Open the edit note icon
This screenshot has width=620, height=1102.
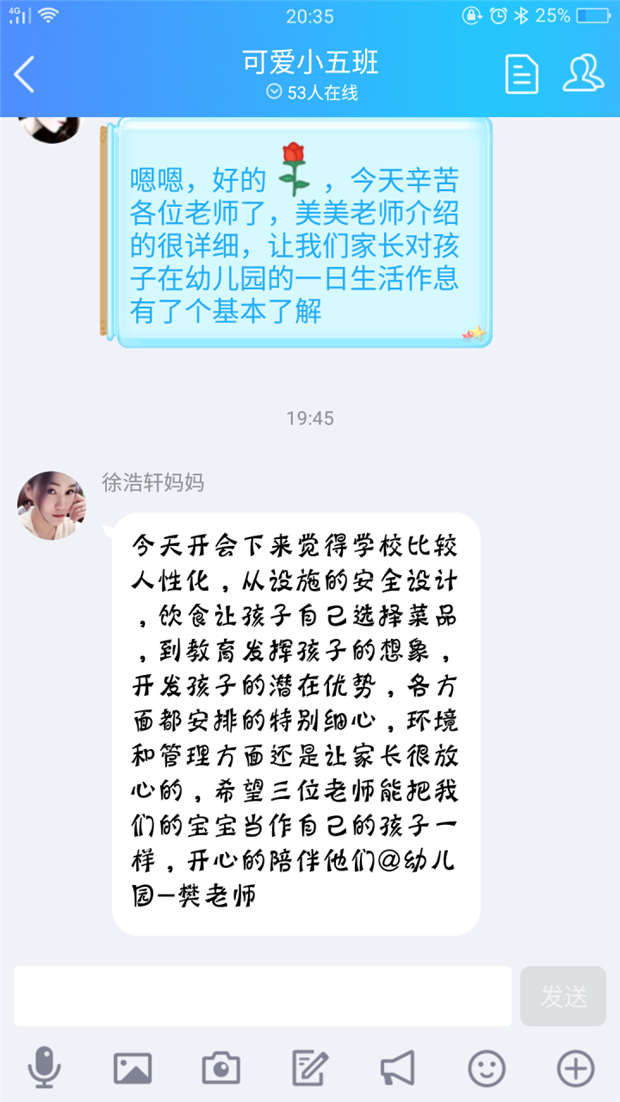[310, 1068]
